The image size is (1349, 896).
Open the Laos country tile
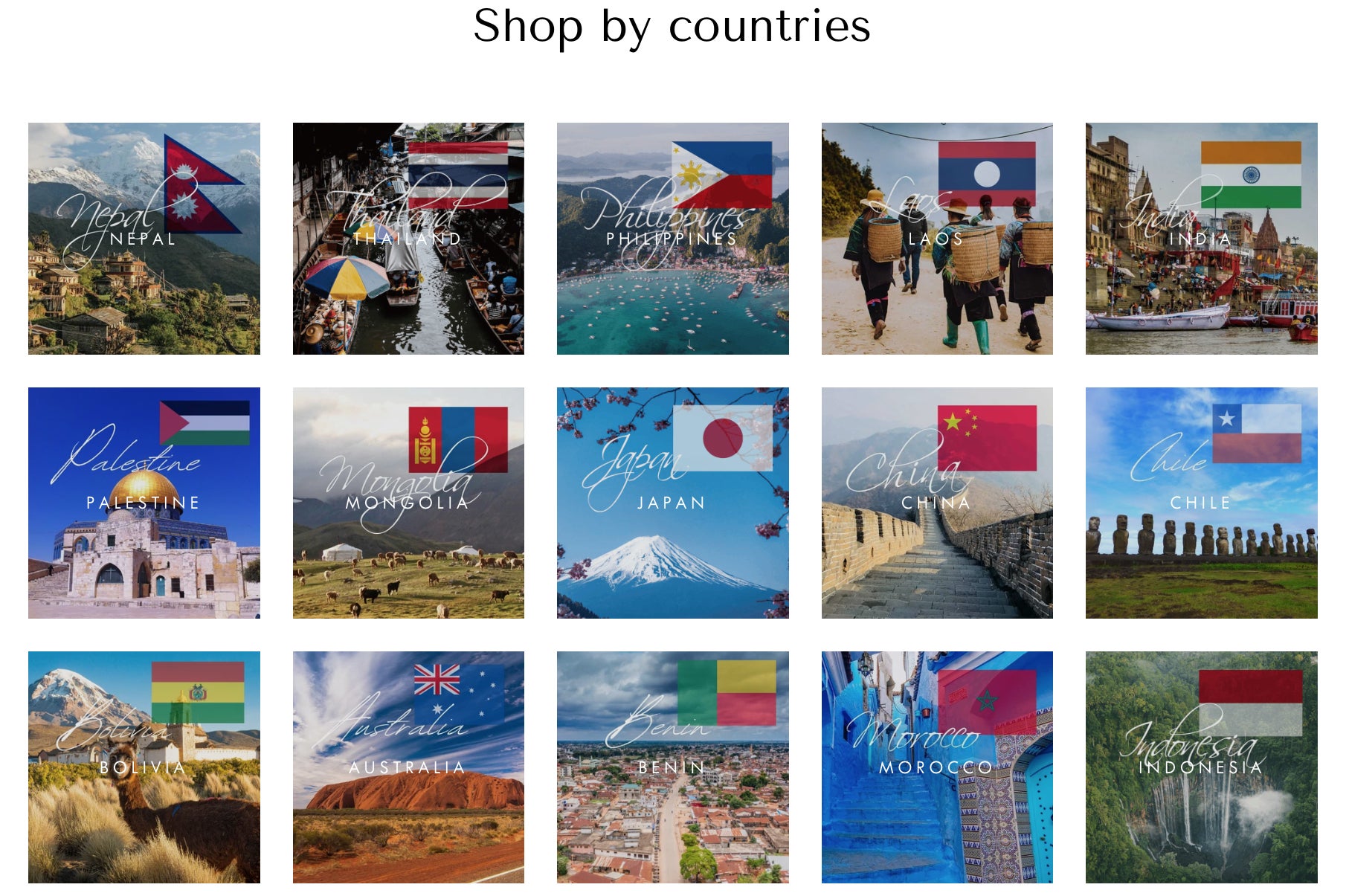coord(936,239)
